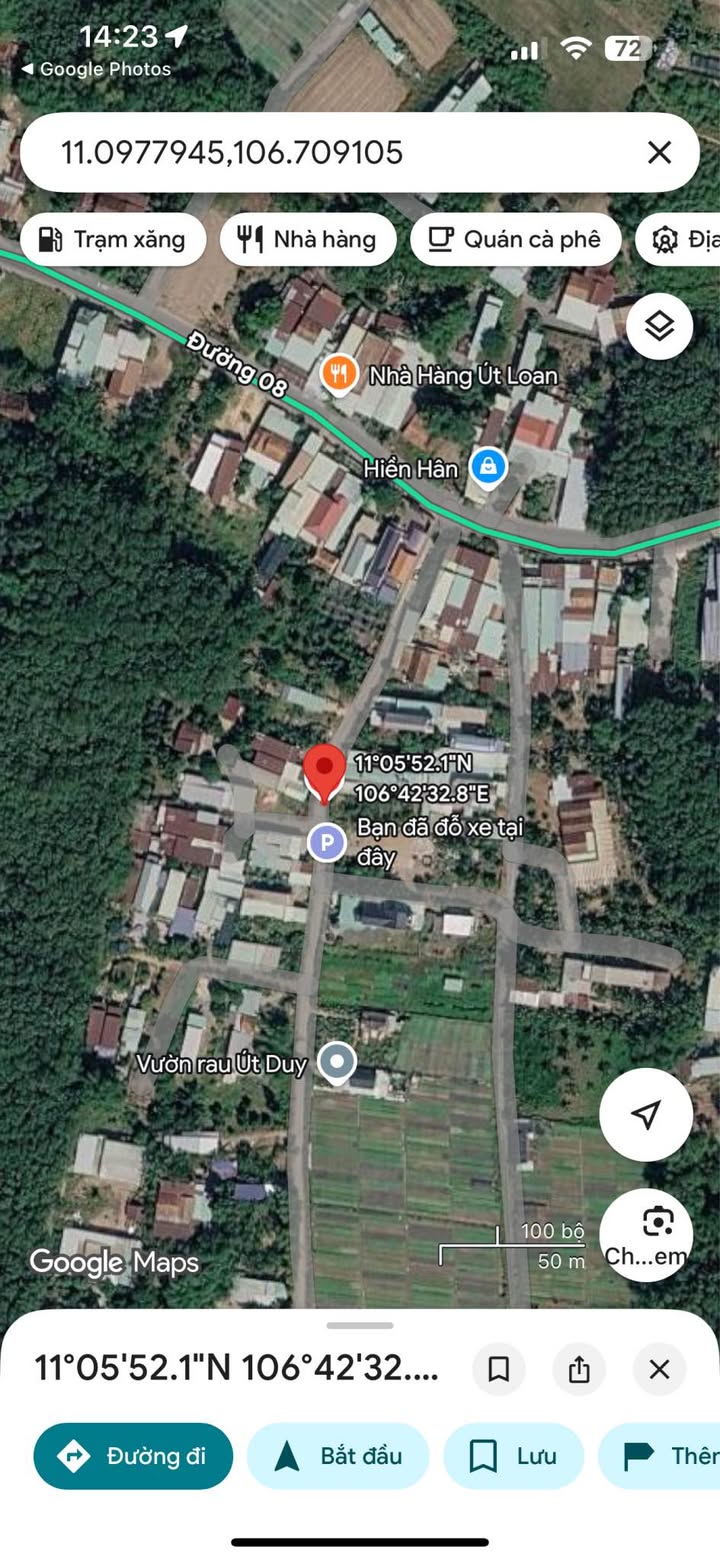720x1560 pixels.
Task: Close the location info panel
Action: tap(659, 1368)
